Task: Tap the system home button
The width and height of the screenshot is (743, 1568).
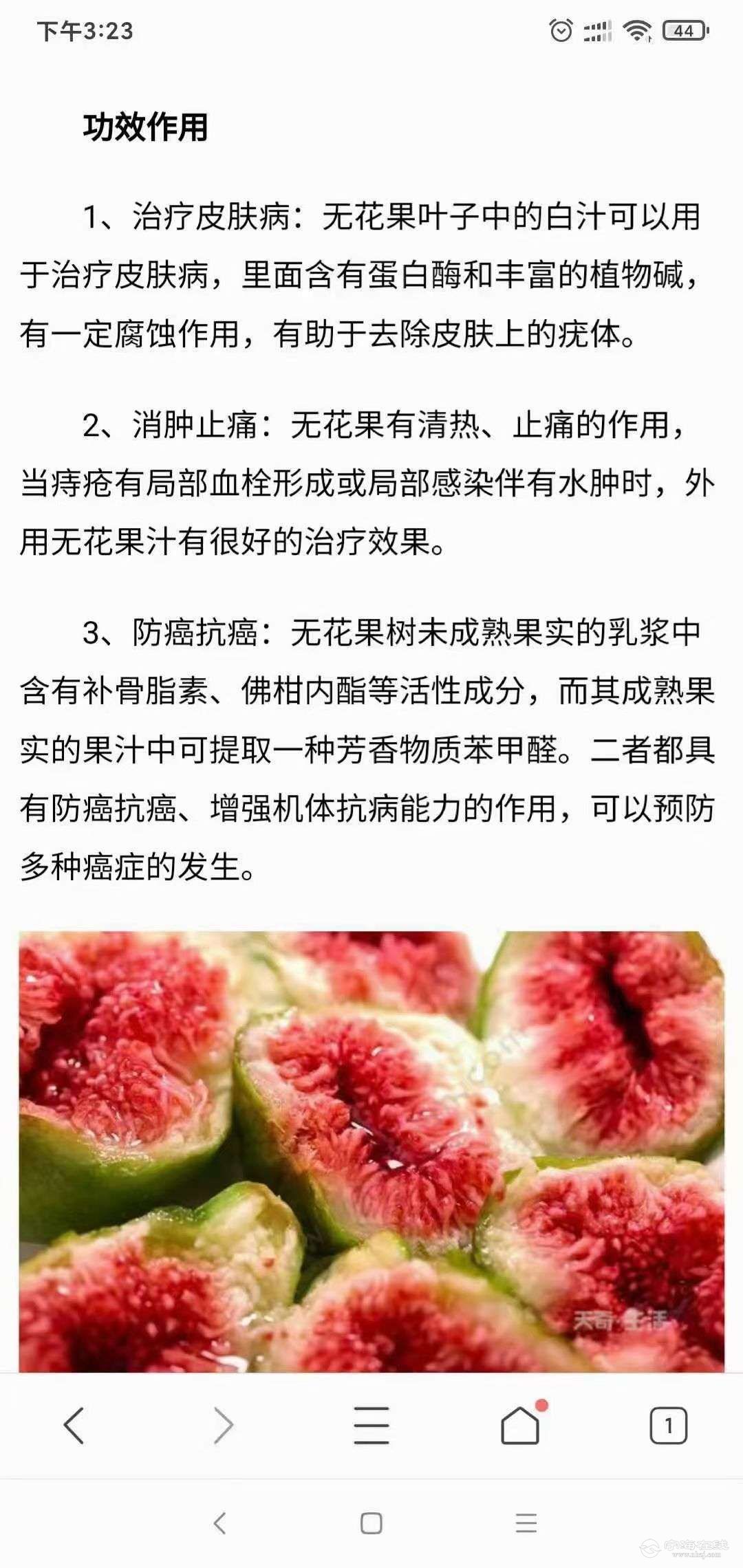Action: 371,1523
